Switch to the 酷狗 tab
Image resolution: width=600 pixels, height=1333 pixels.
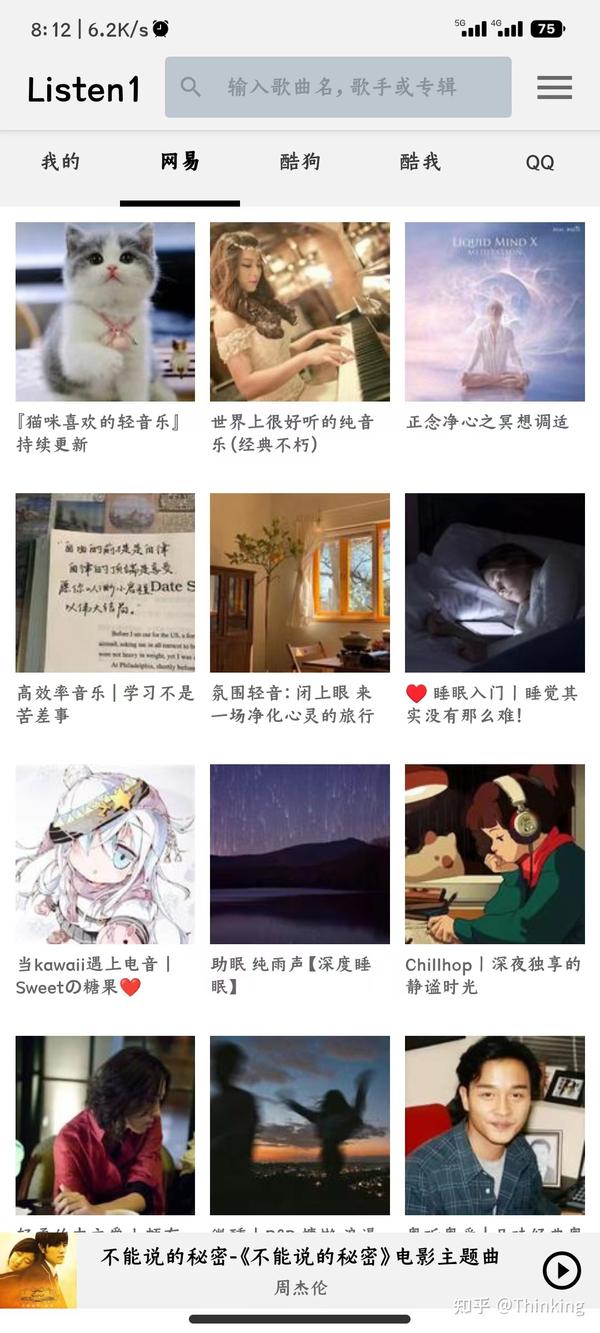coord(300,162)
